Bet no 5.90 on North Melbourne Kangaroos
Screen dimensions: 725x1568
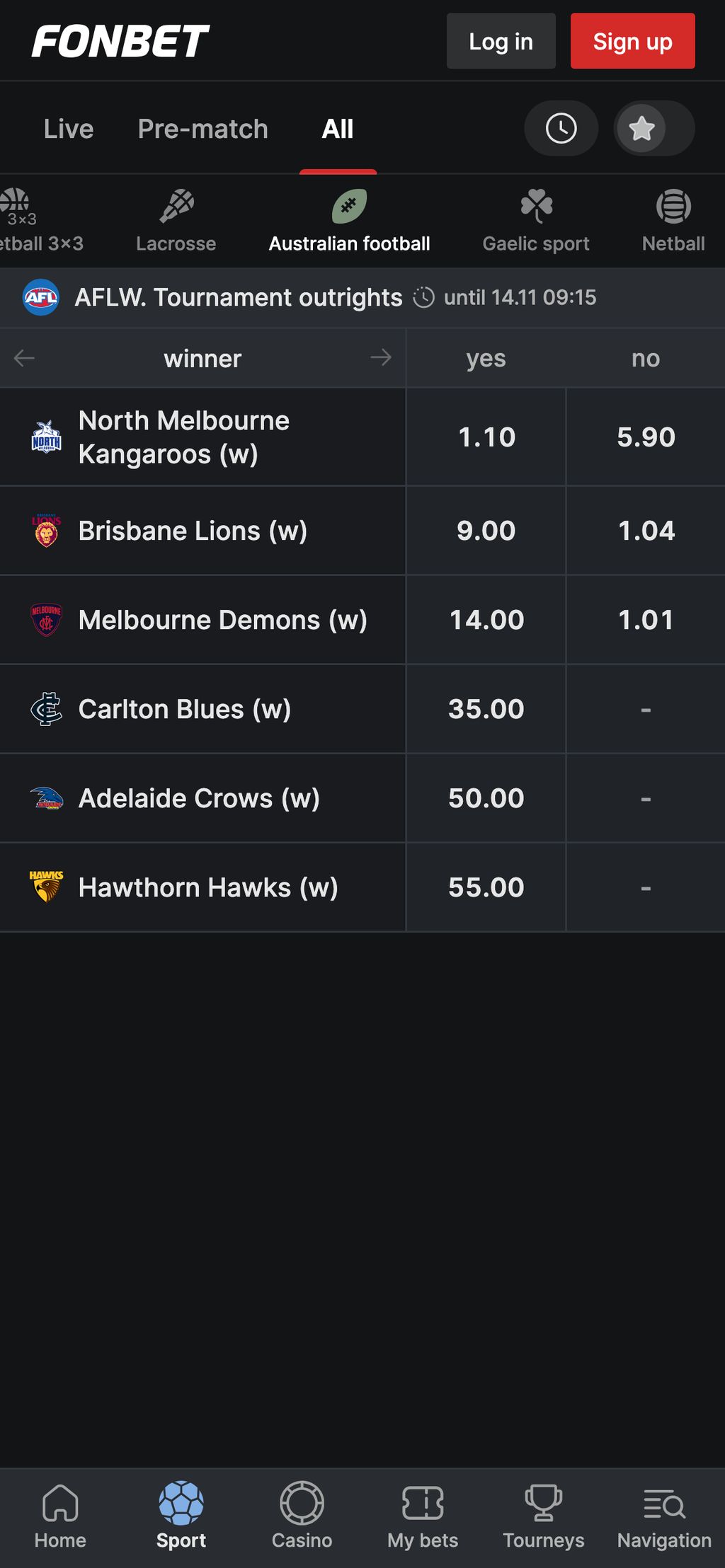646,437
